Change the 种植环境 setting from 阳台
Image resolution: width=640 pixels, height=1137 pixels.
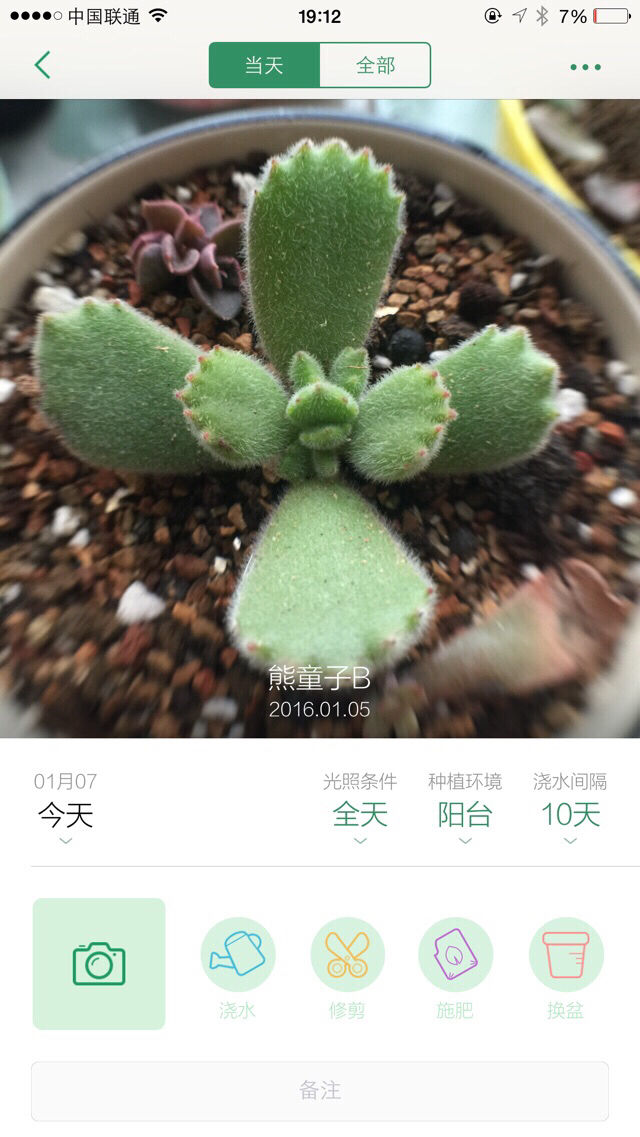click(465, 815)
